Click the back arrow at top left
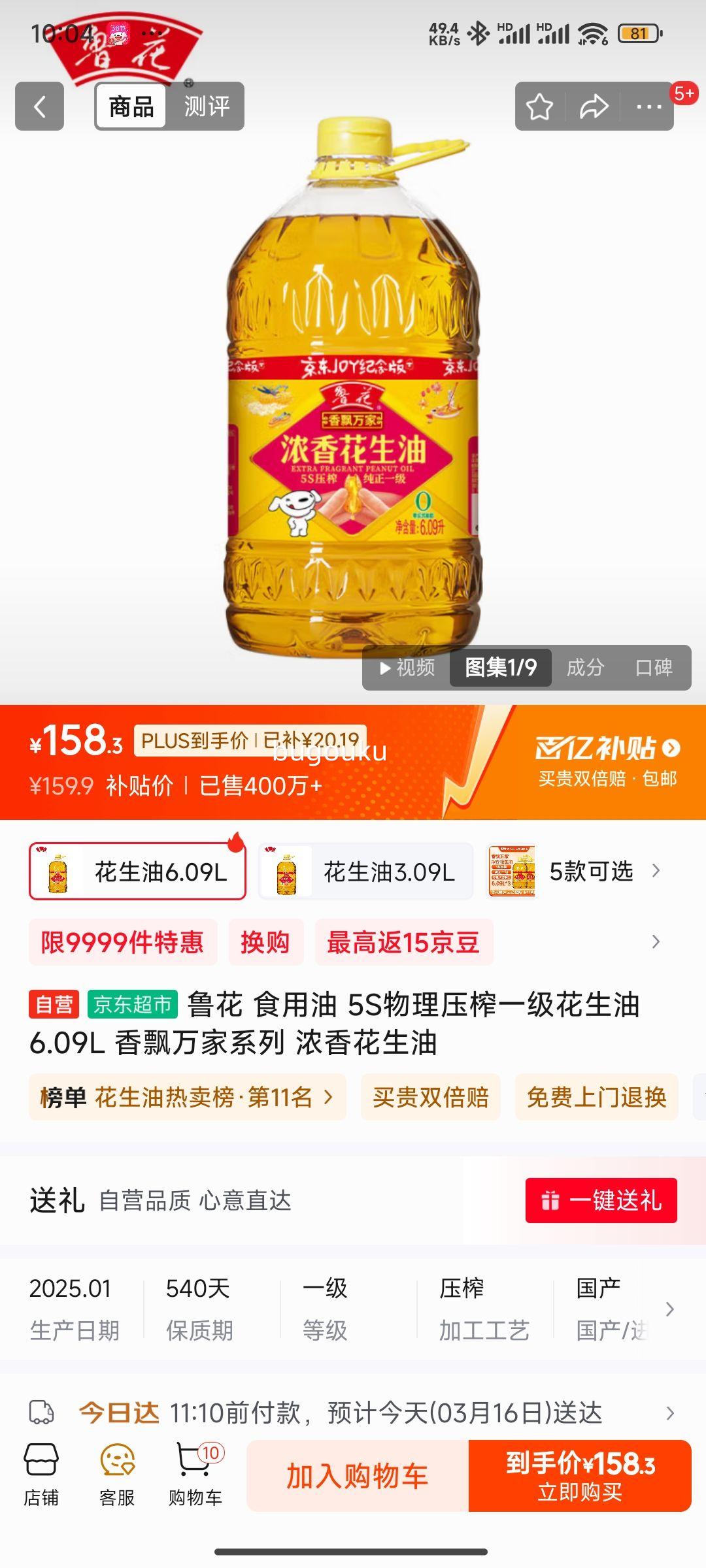 point(39,106)
